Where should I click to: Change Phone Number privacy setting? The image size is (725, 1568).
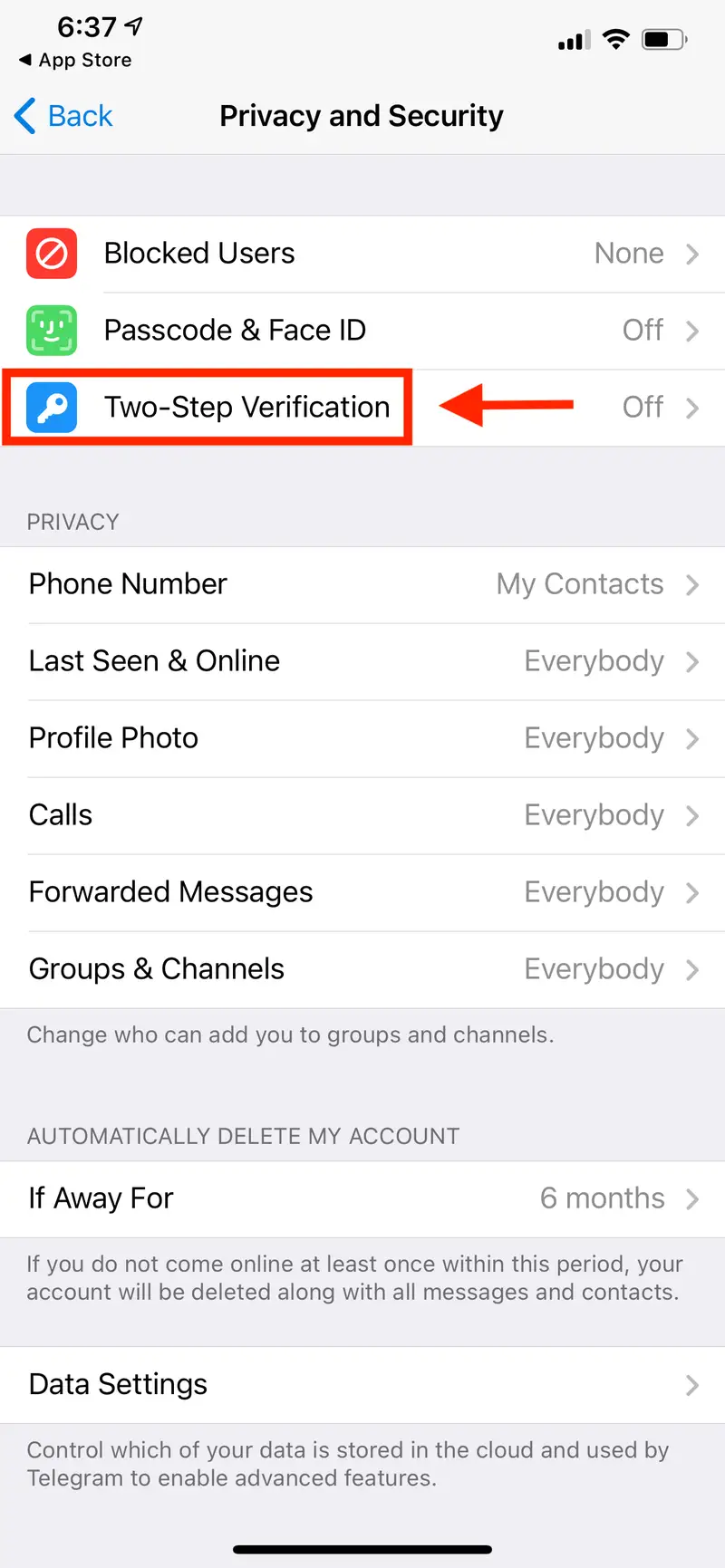[x=362, y=584]
